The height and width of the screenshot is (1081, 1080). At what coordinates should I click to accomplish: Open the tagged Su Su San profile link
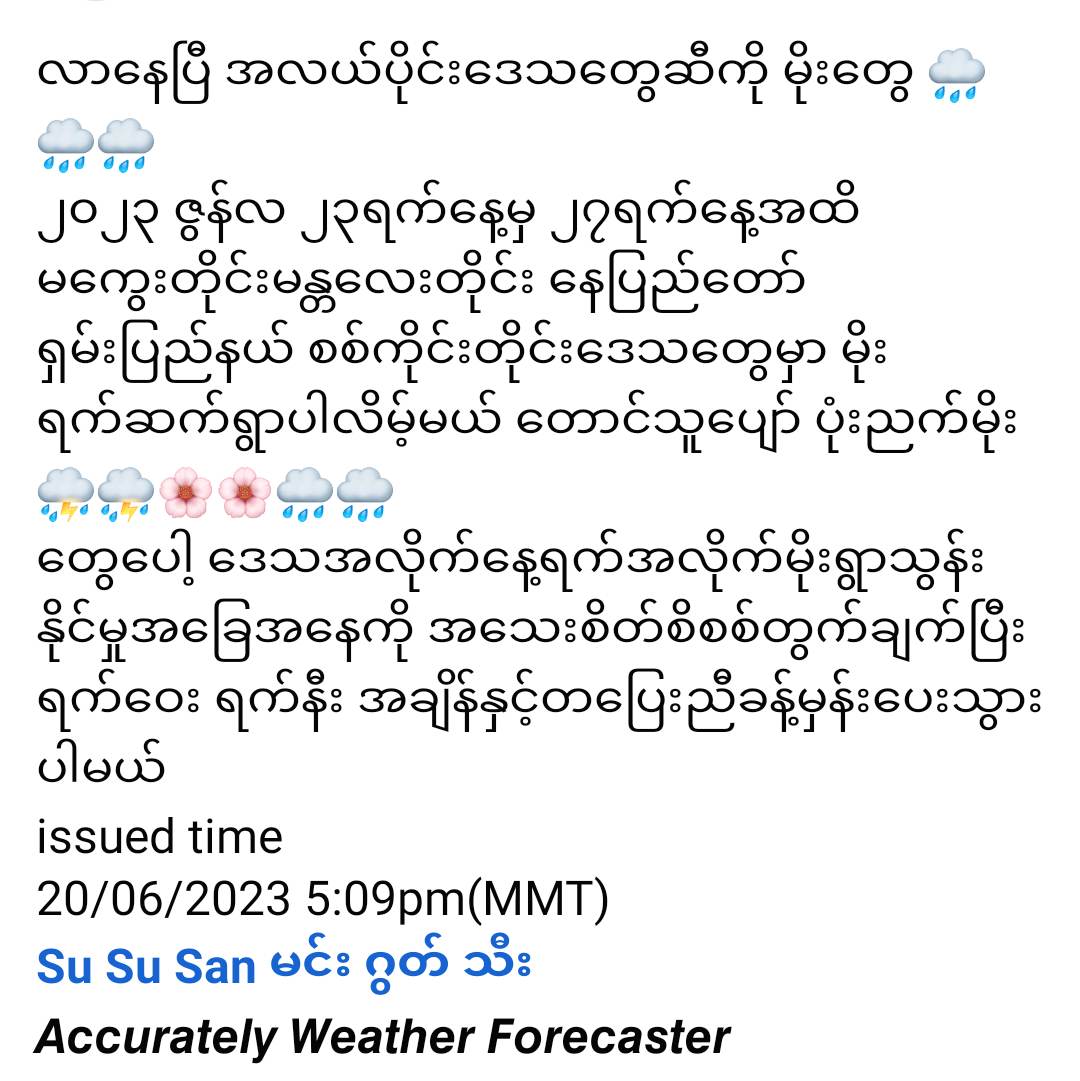tap(283, 967)
